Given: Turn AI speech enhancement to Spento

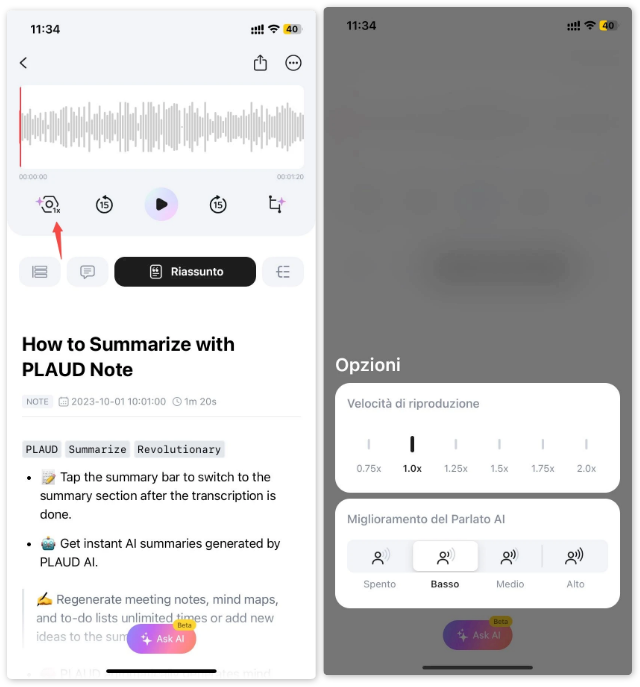Looking at the screenshot, I should coord(379,564).
